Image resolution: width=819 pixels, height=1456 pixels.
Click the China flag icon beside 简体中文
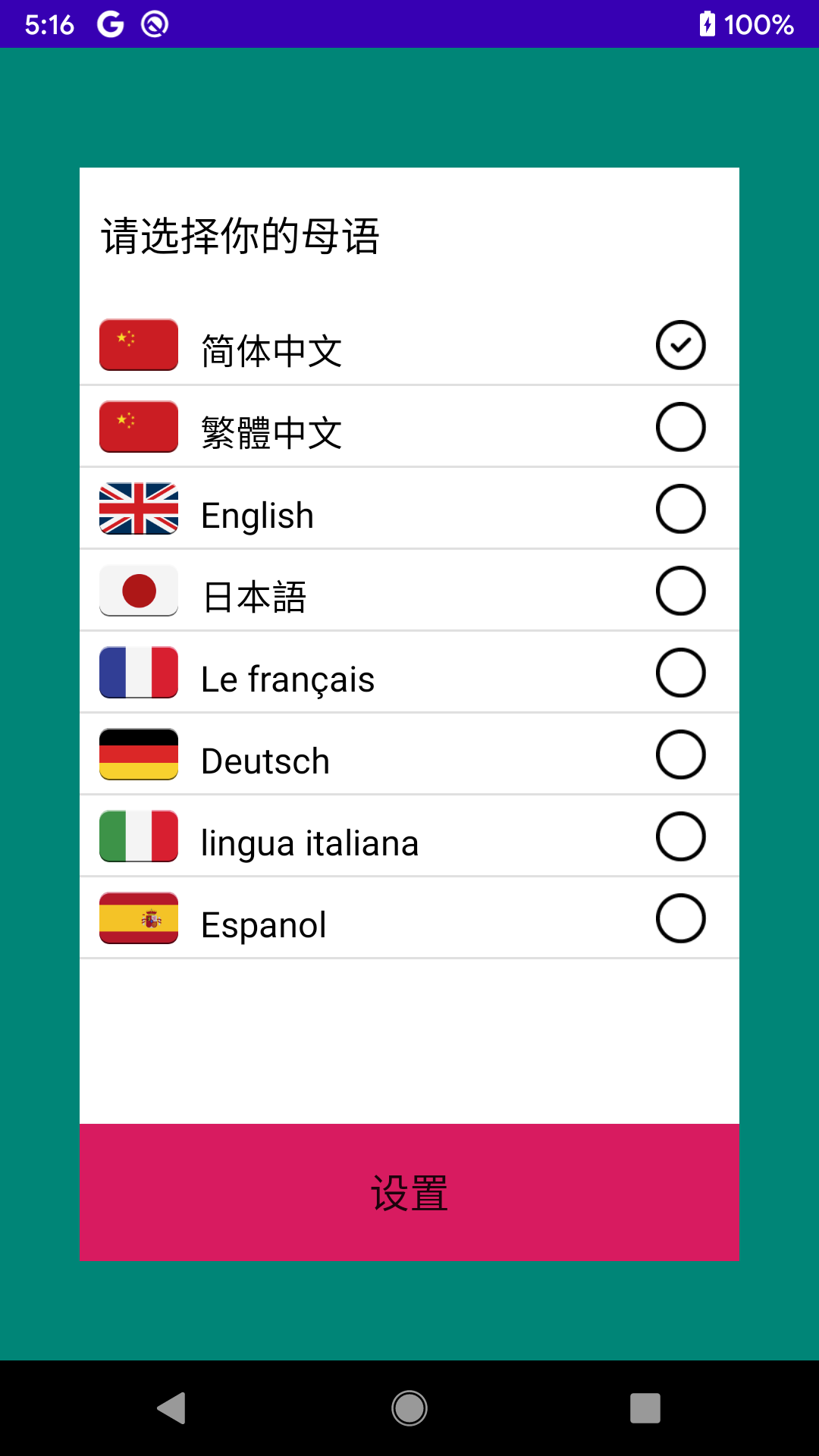(139, 345)
